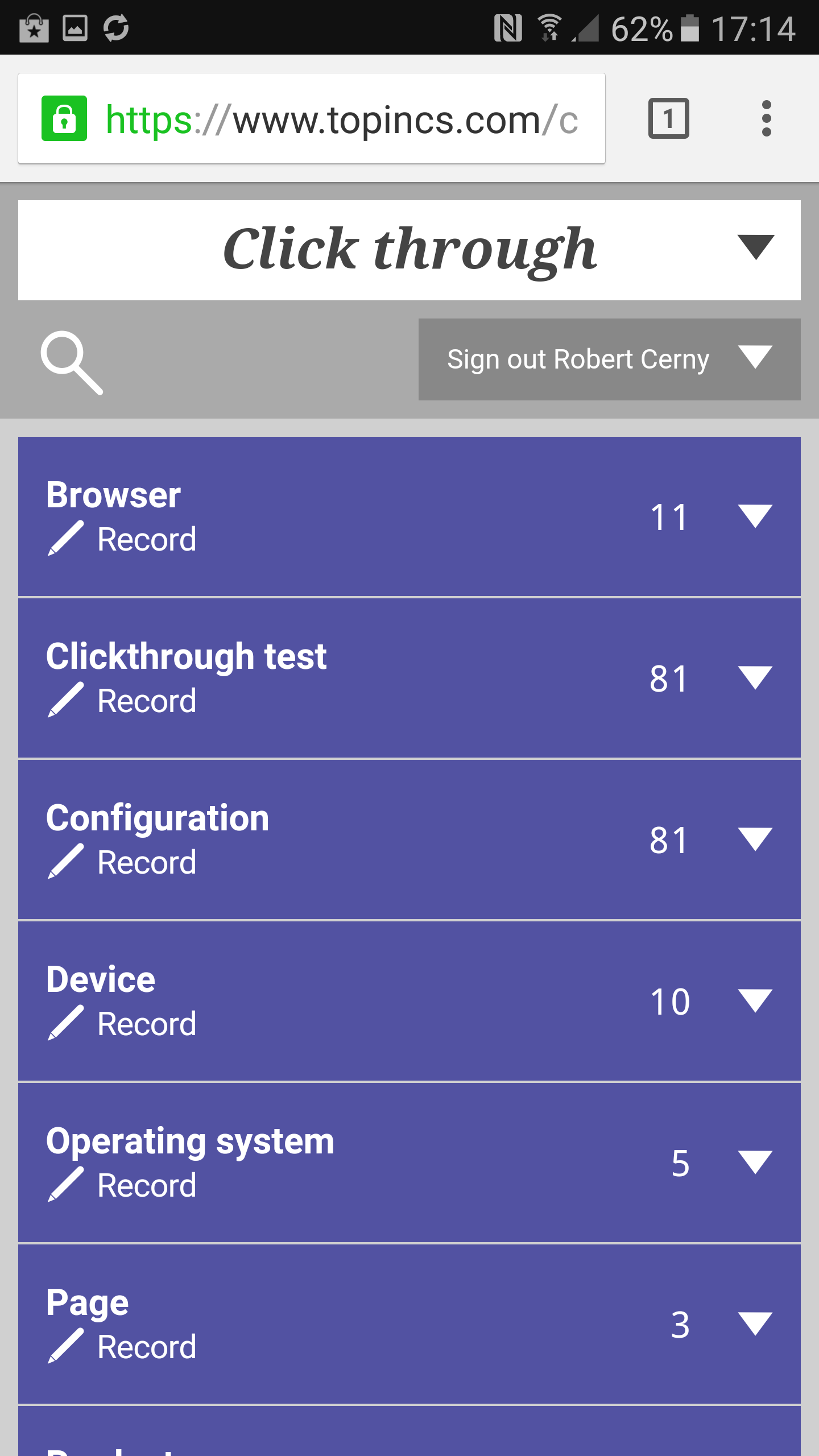Expand the Click through dropdown

click(755, 248)
